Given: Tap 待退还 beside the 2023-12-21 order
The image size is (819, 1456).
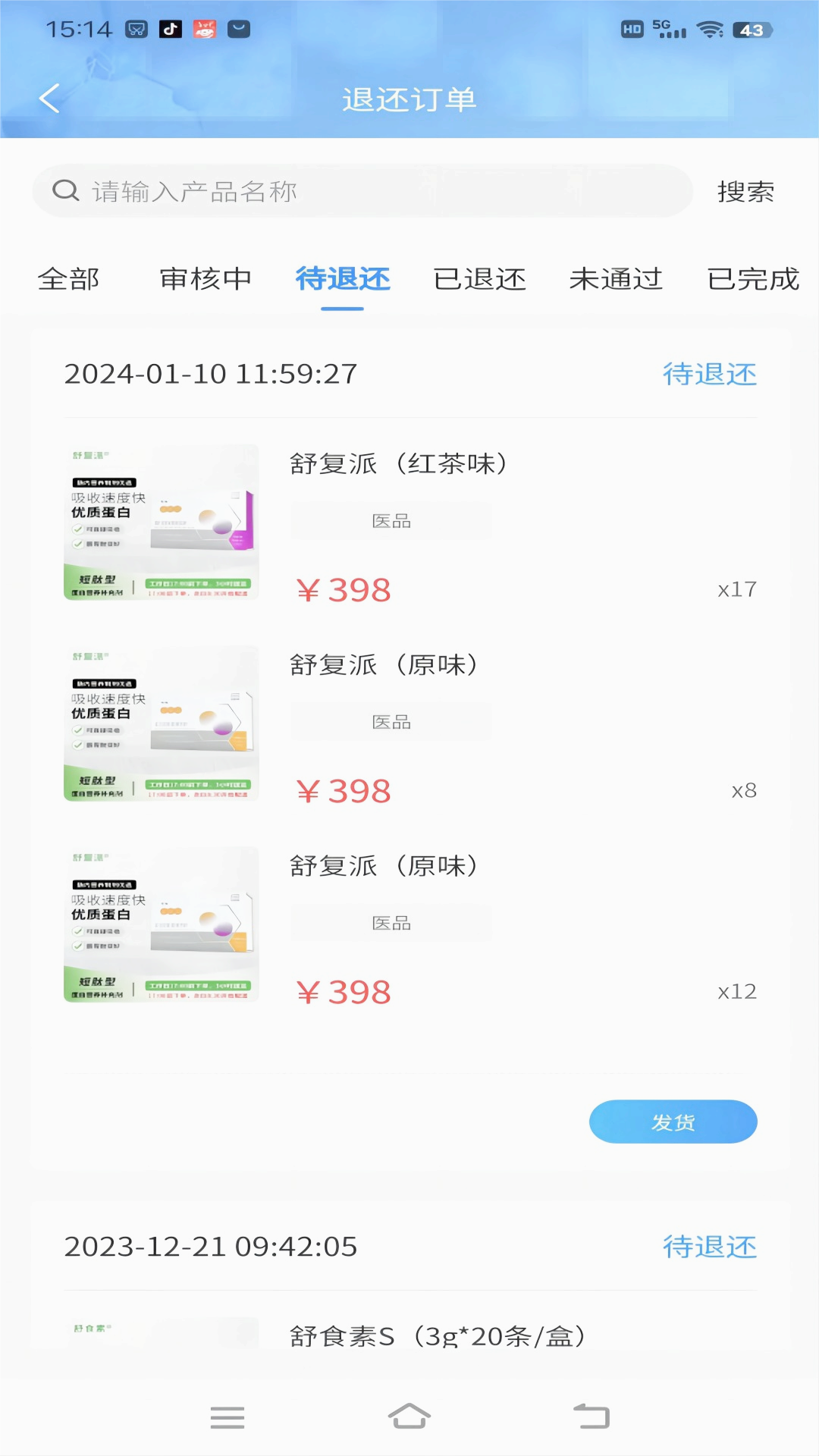Looking at the screenshot, I should (708, 1246).
